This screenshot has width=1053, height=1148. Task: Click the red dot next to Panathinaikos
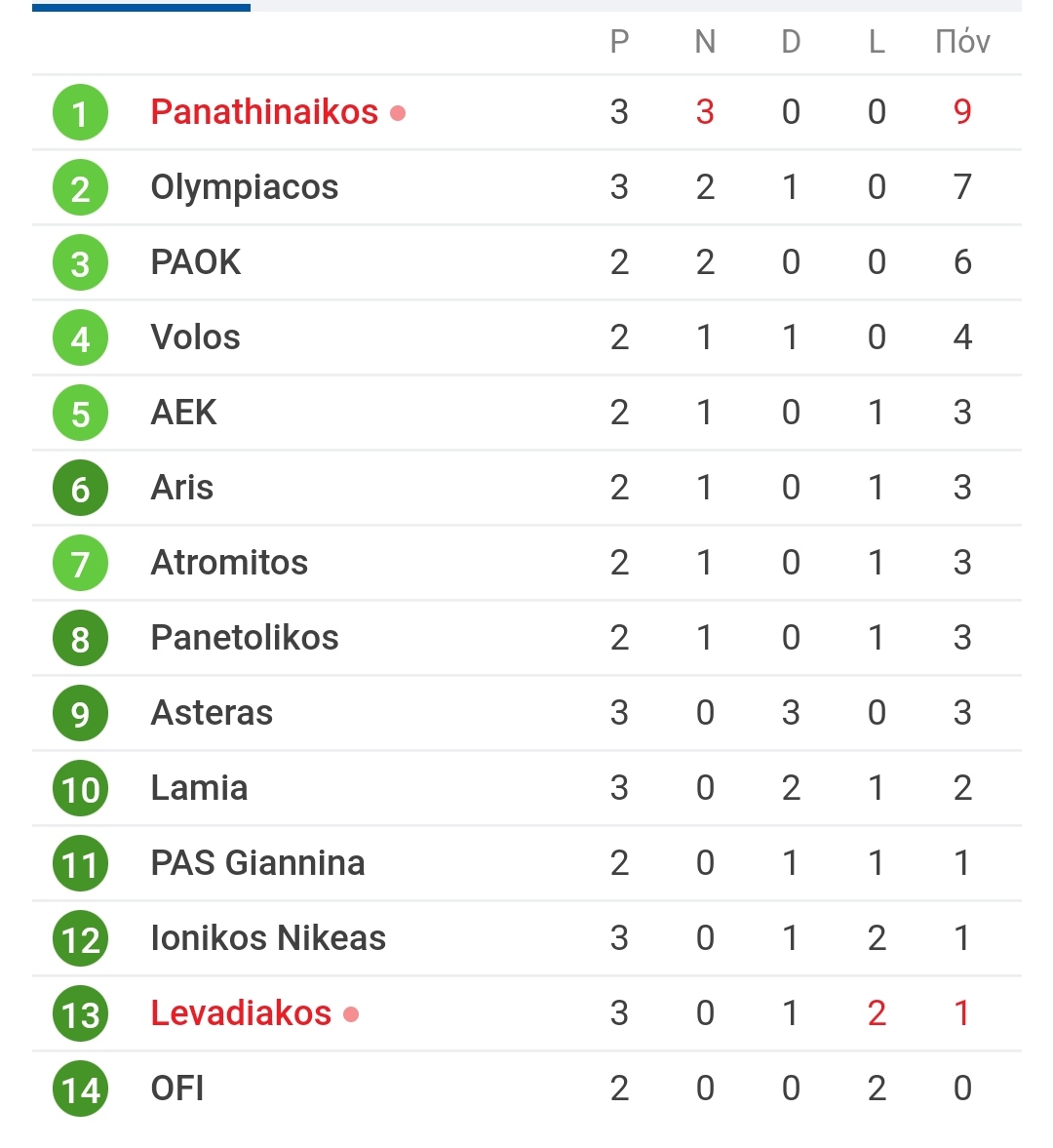click(x=400, y=112)
